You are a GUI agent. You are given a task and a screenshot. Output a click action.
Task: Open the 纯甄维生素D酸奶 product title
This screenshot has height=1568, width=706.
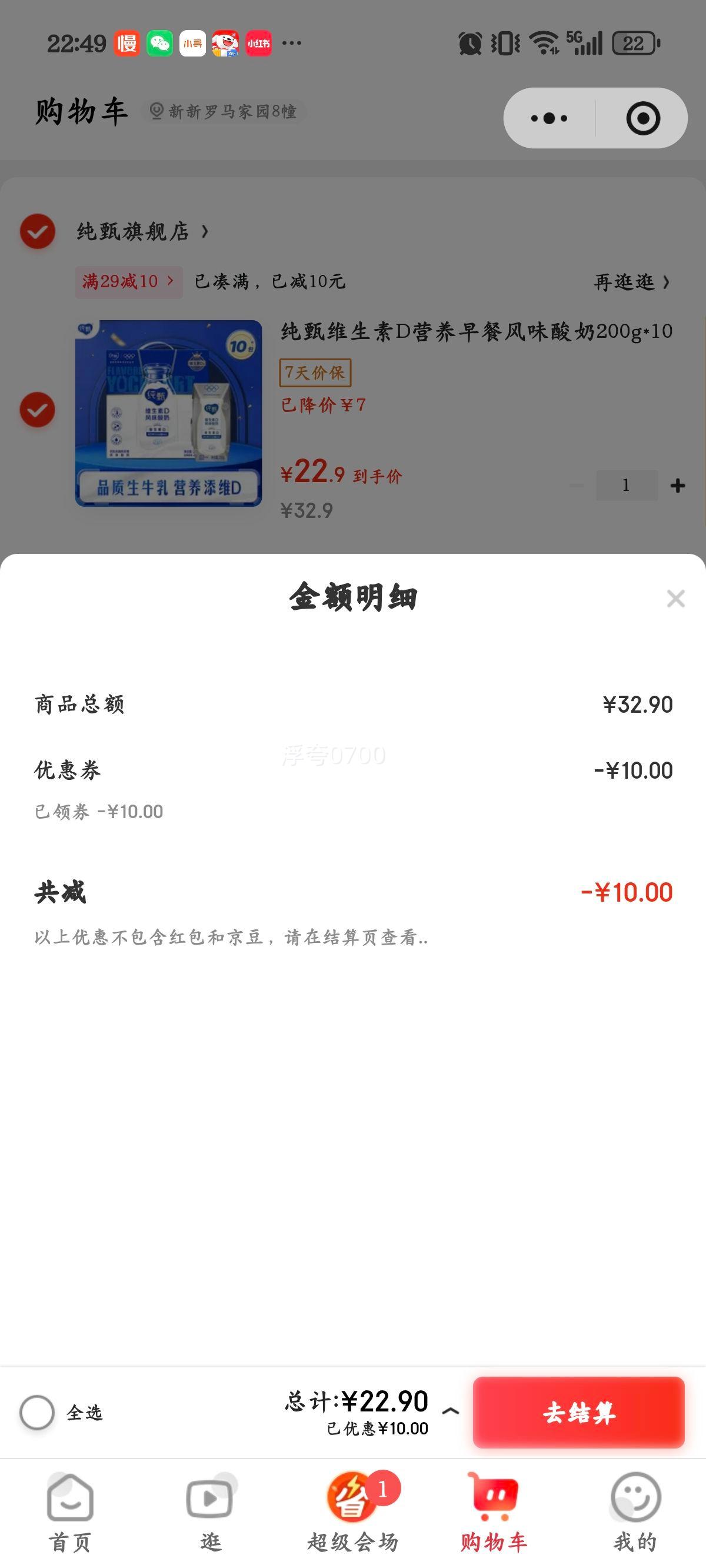point(475,332)
